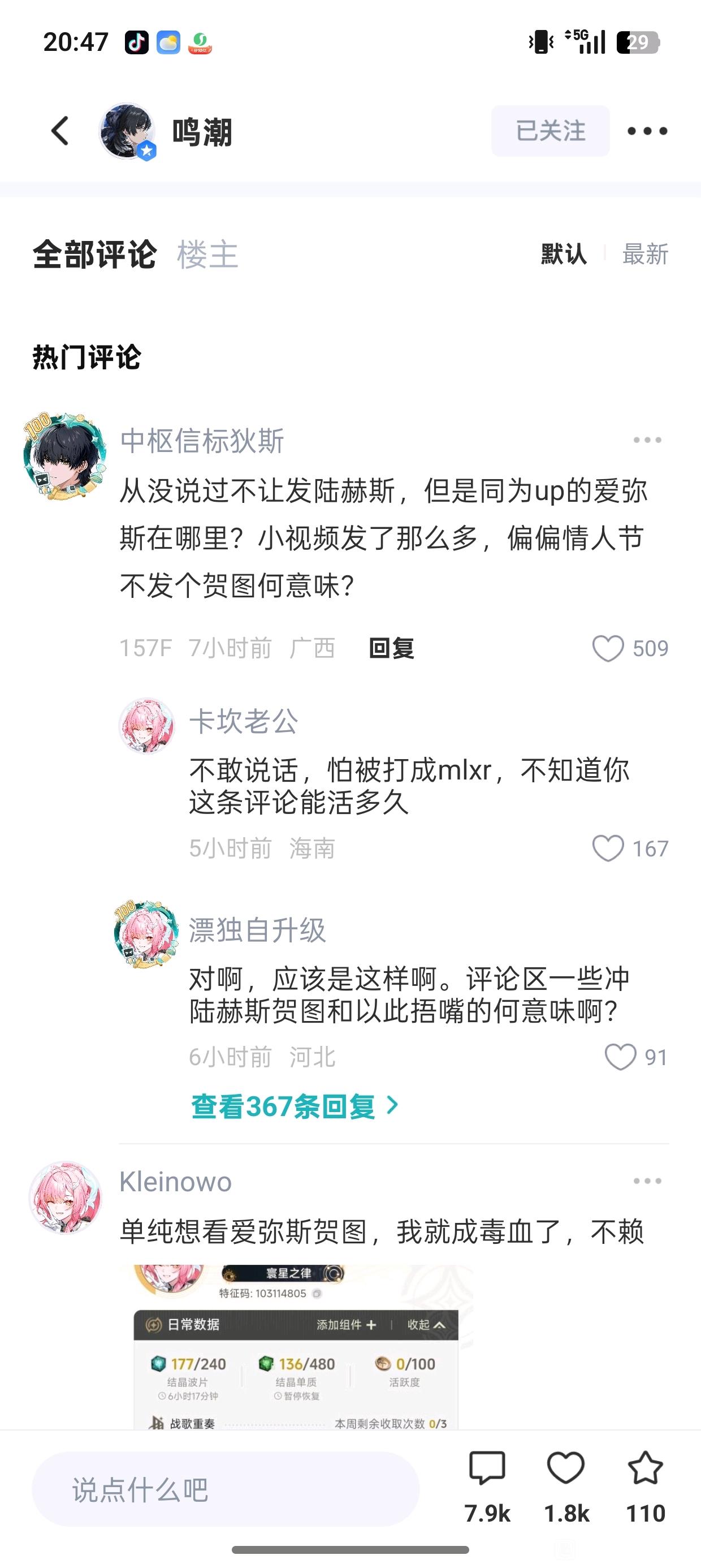This screenshot has width=701, height=1568.
Task: Sort comments by 最新
Action: 645,254
